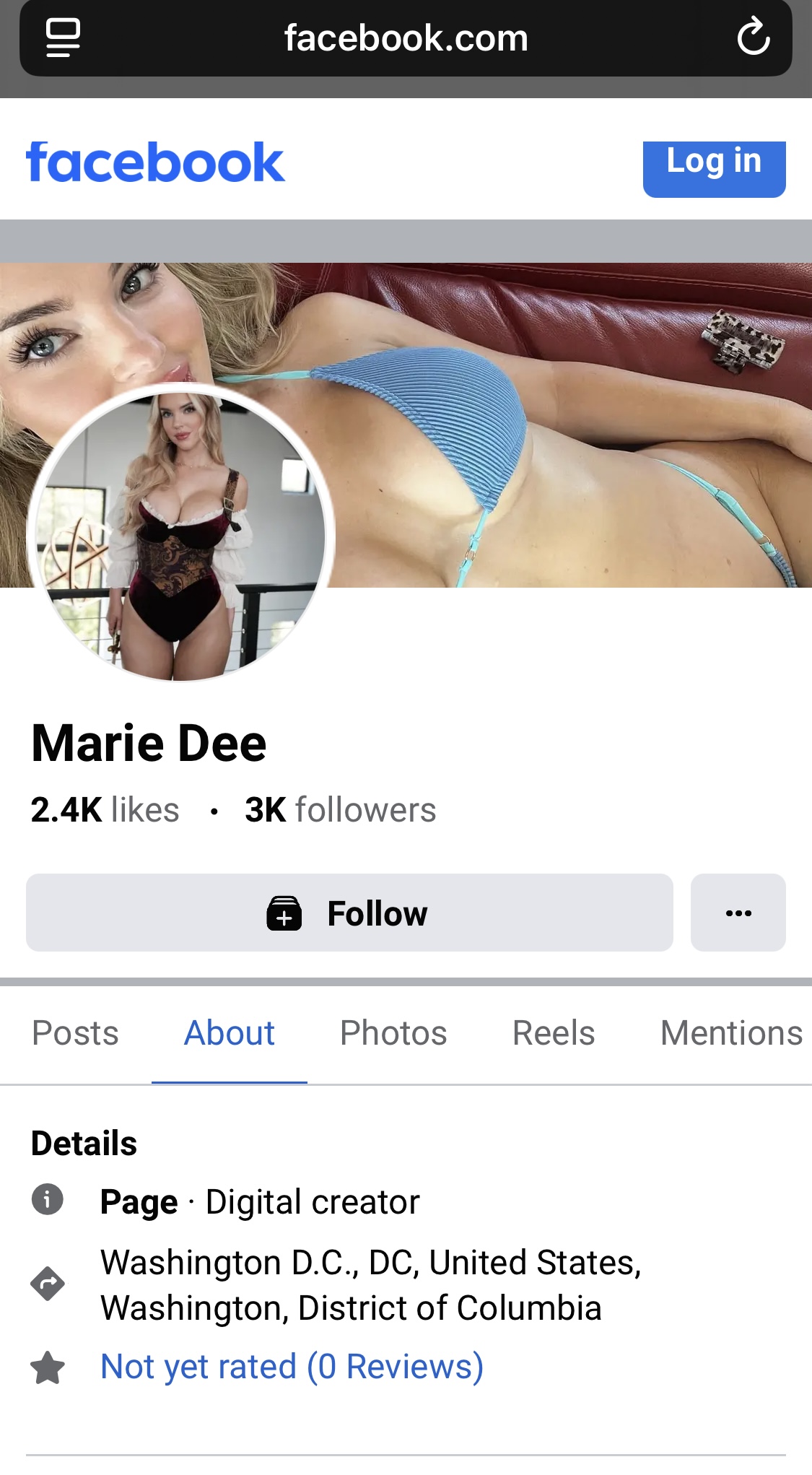View the page's profile picture
Screen dimensions: 812x1475
coord(180,534)
